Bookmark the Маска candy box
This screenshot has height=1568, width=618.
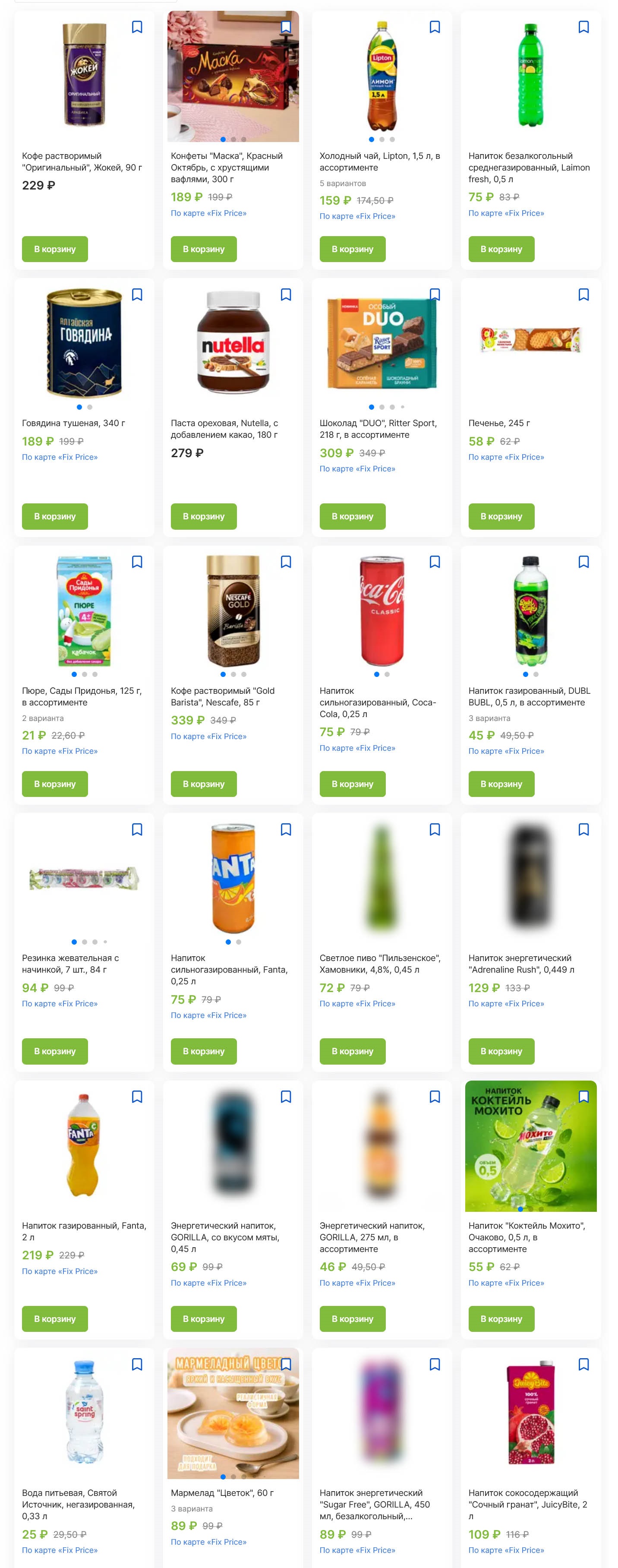[x=285, y=27]
